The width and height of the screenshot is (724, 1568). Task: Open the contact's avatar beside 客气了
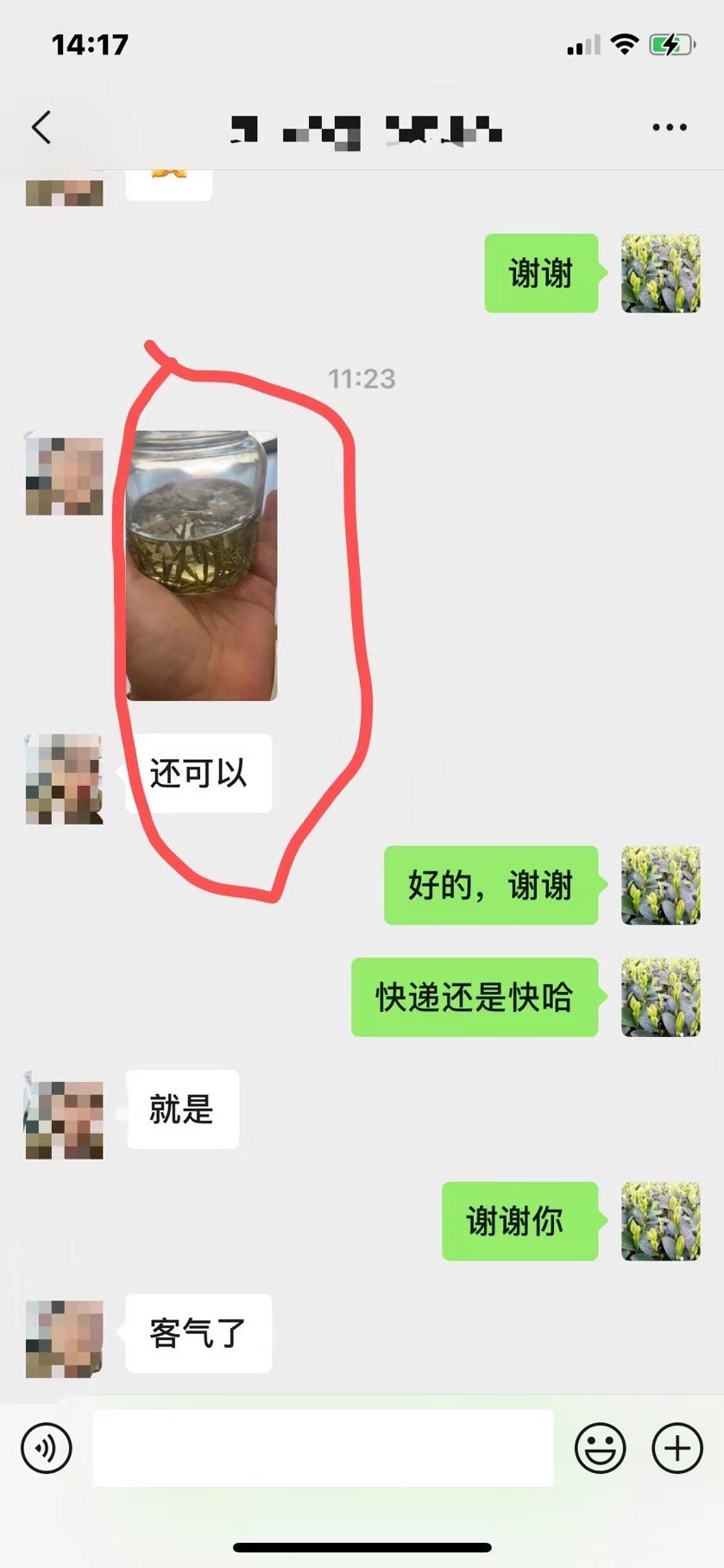point(65,1339)
